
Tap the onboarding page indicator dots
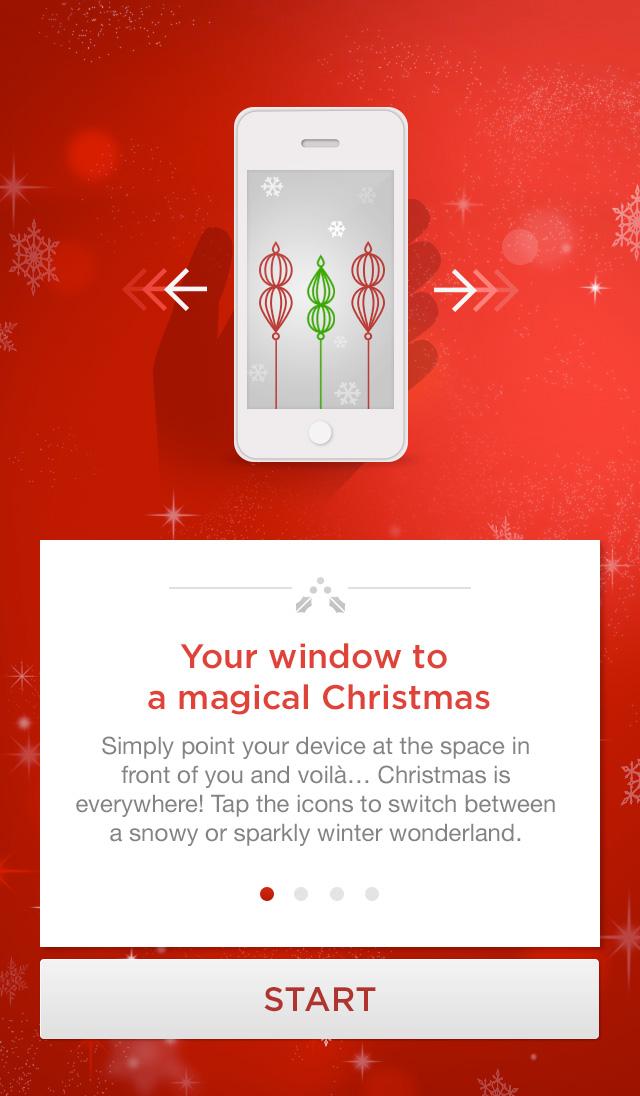(x=319, y=894)
